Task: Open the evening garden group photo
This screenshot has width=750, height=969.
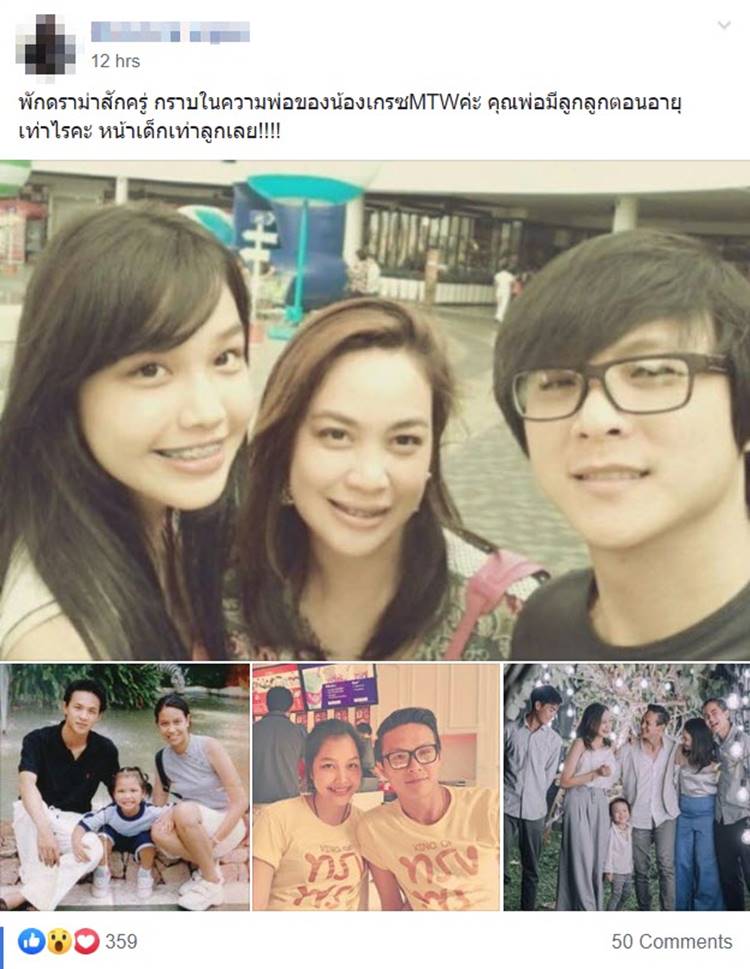Action: point(627,787)
